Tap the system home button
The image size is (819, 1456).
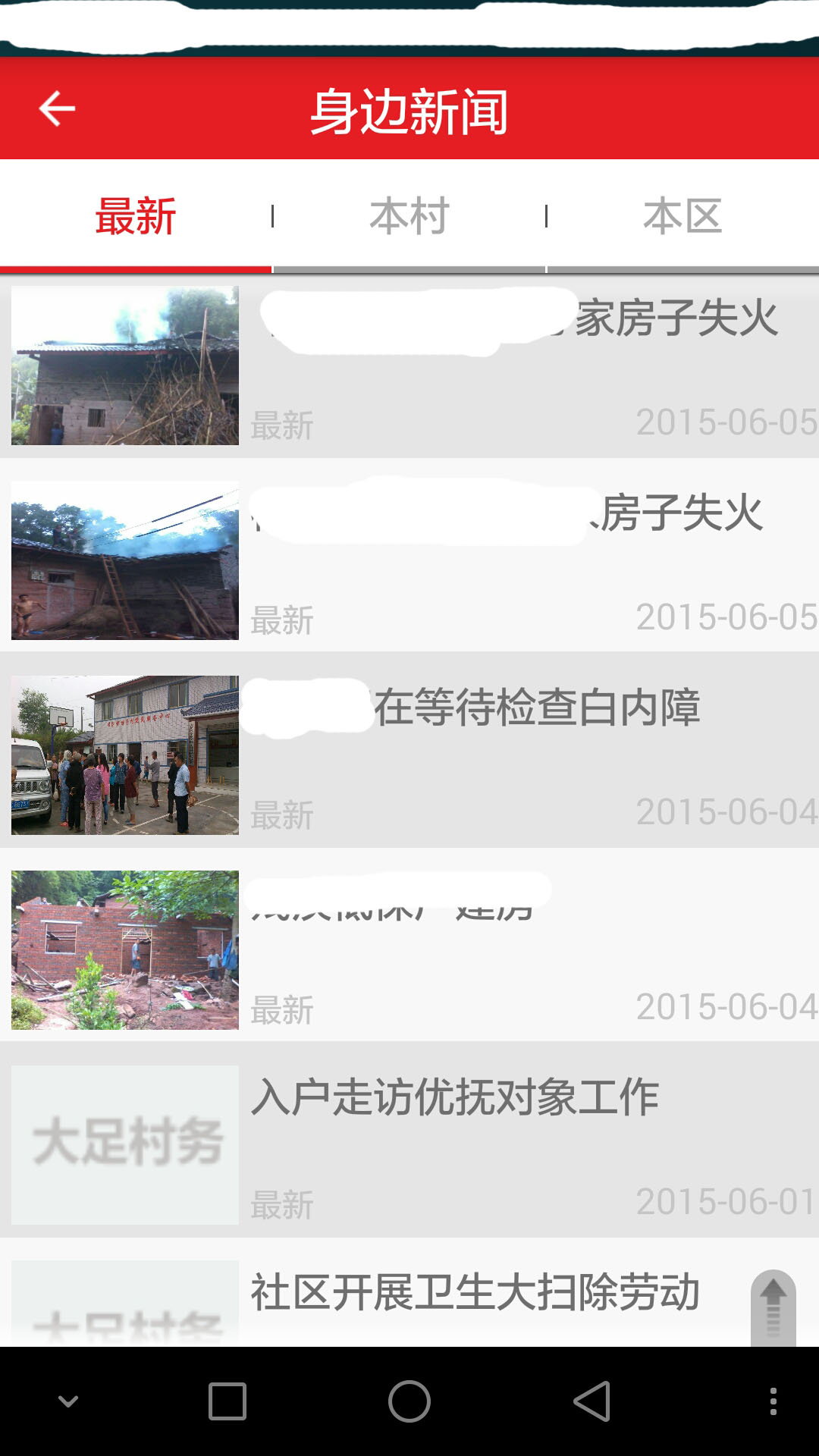click(x=409, y=1401)
